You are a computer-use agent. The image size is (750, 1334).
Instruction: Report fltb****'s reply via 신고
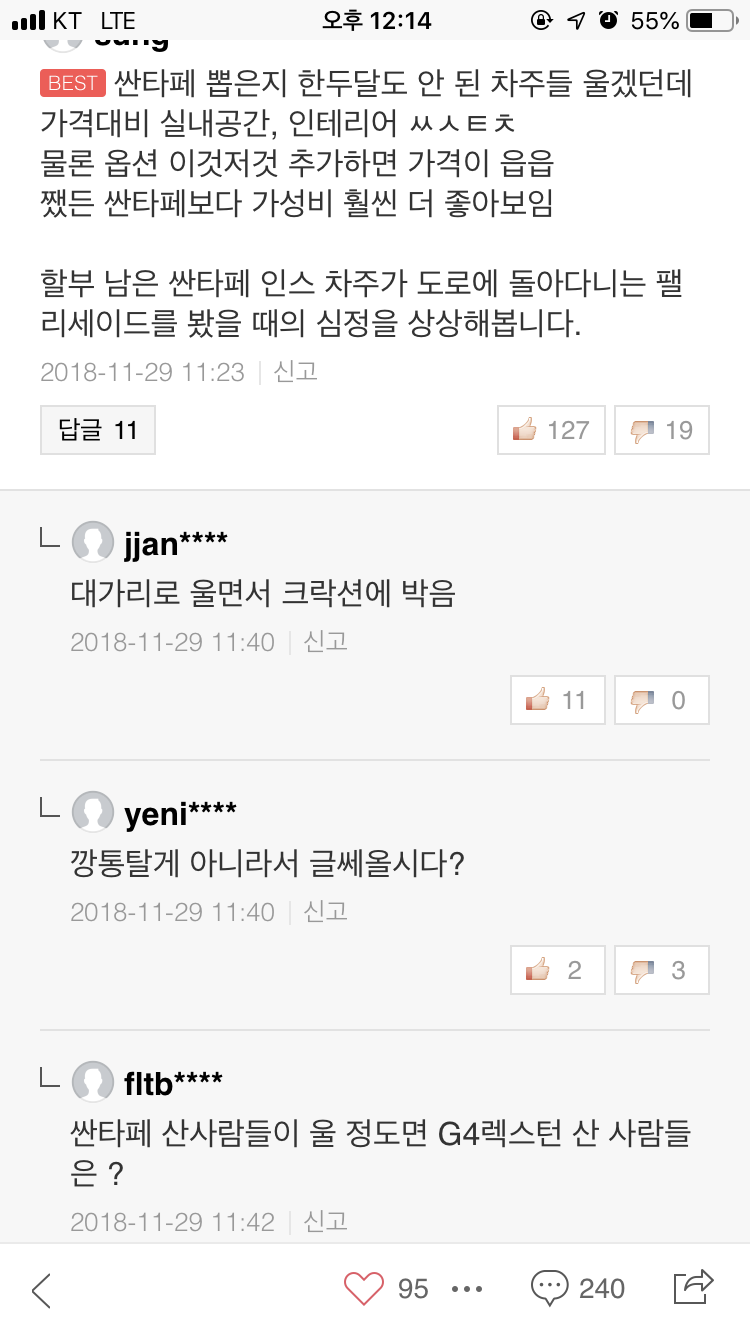pyautogui.click(x=326, y=1222)
